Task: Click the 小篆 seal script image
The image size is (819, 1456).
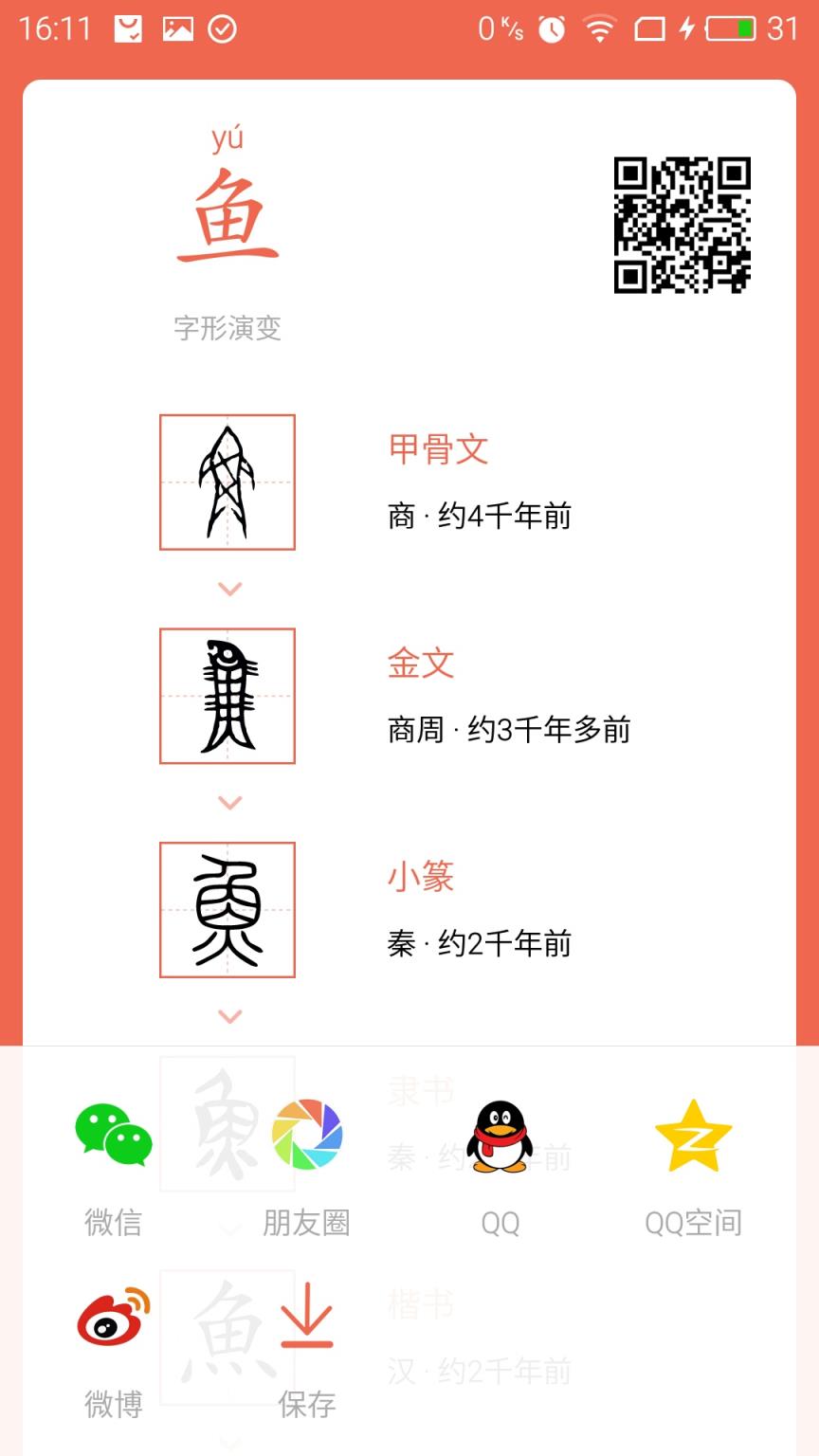Action: tap(228, 910)
